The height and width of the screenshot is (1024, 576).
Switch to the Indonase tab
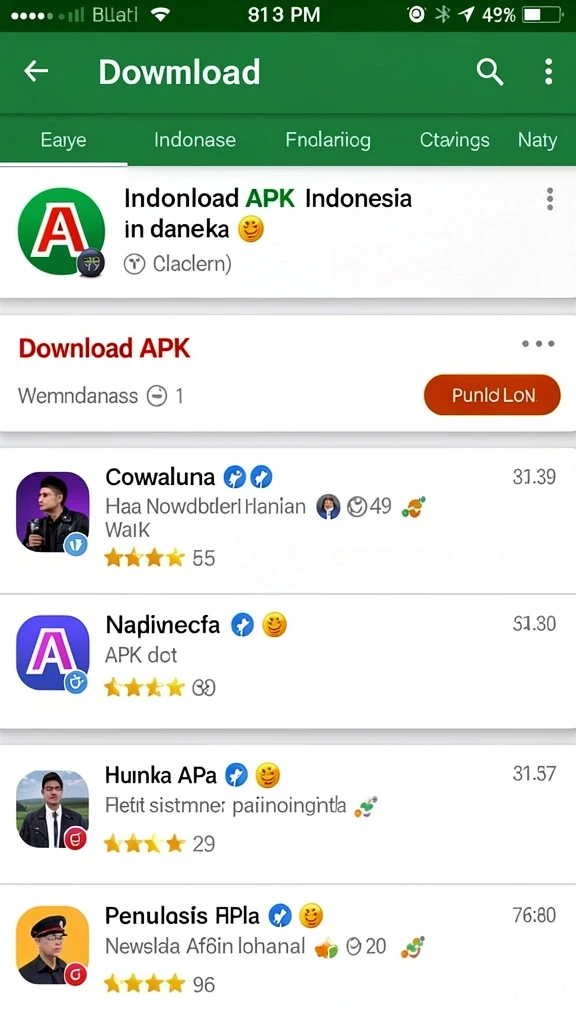coord(195,140)
